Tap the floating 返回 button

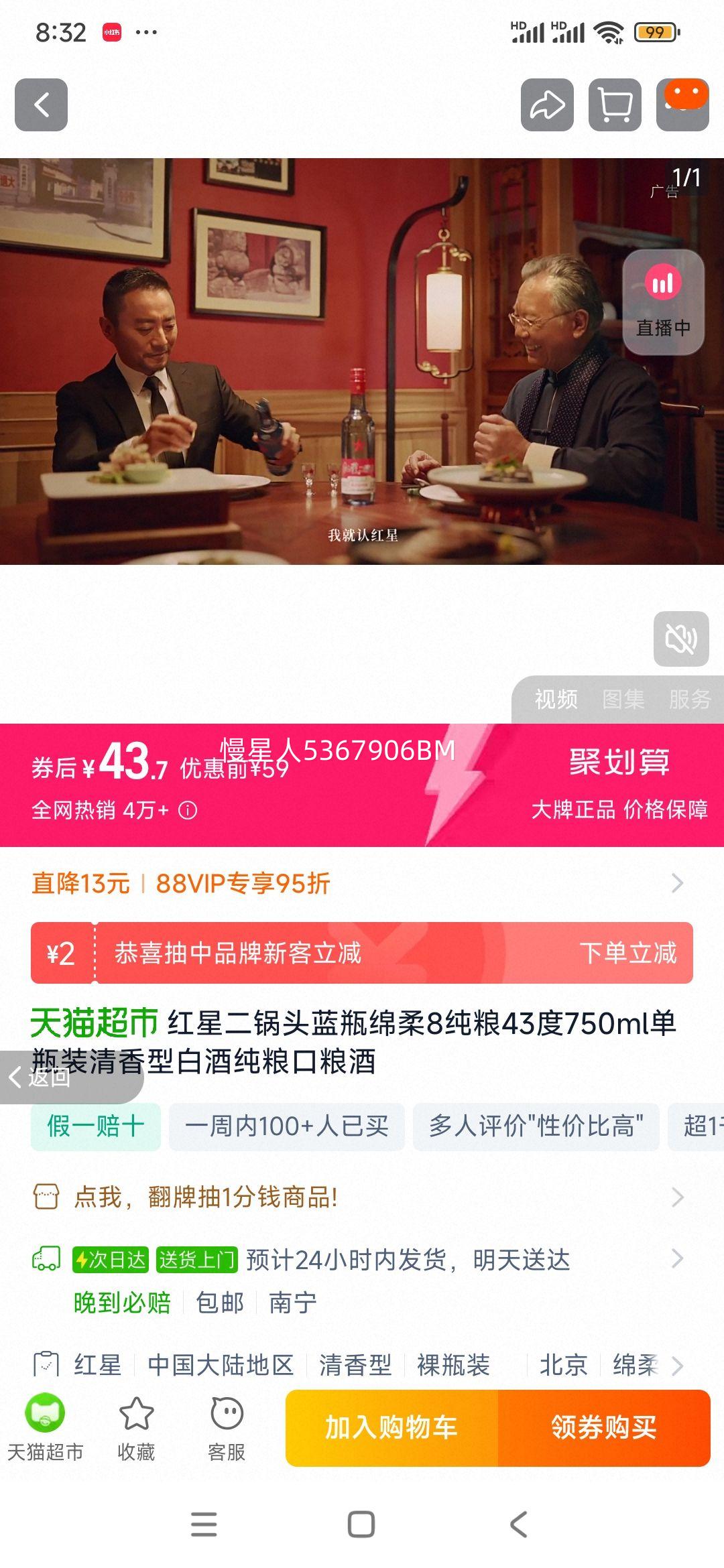pos(42,1077)
